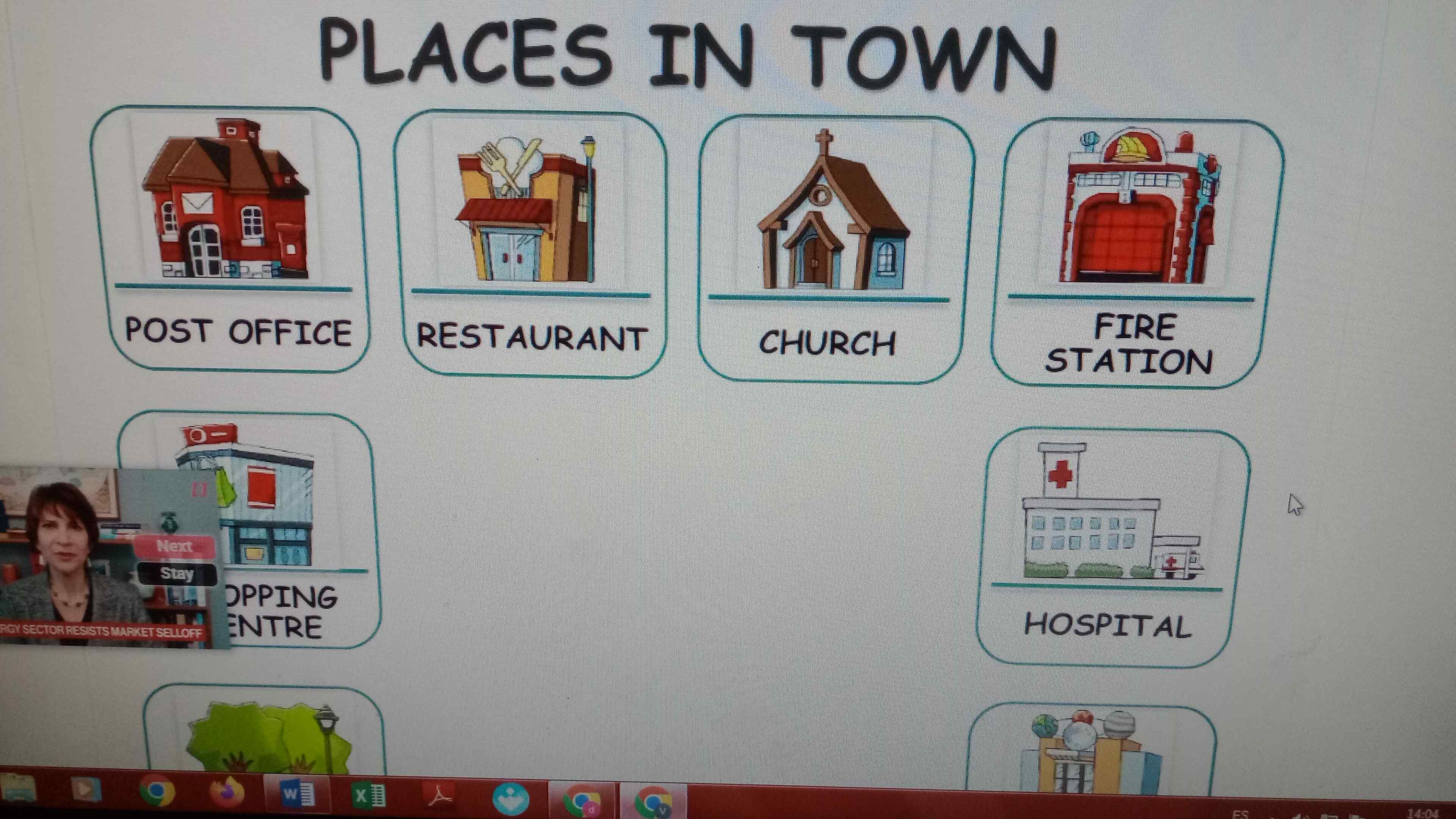Open Firefox from the taskbar

coord(227,792)
